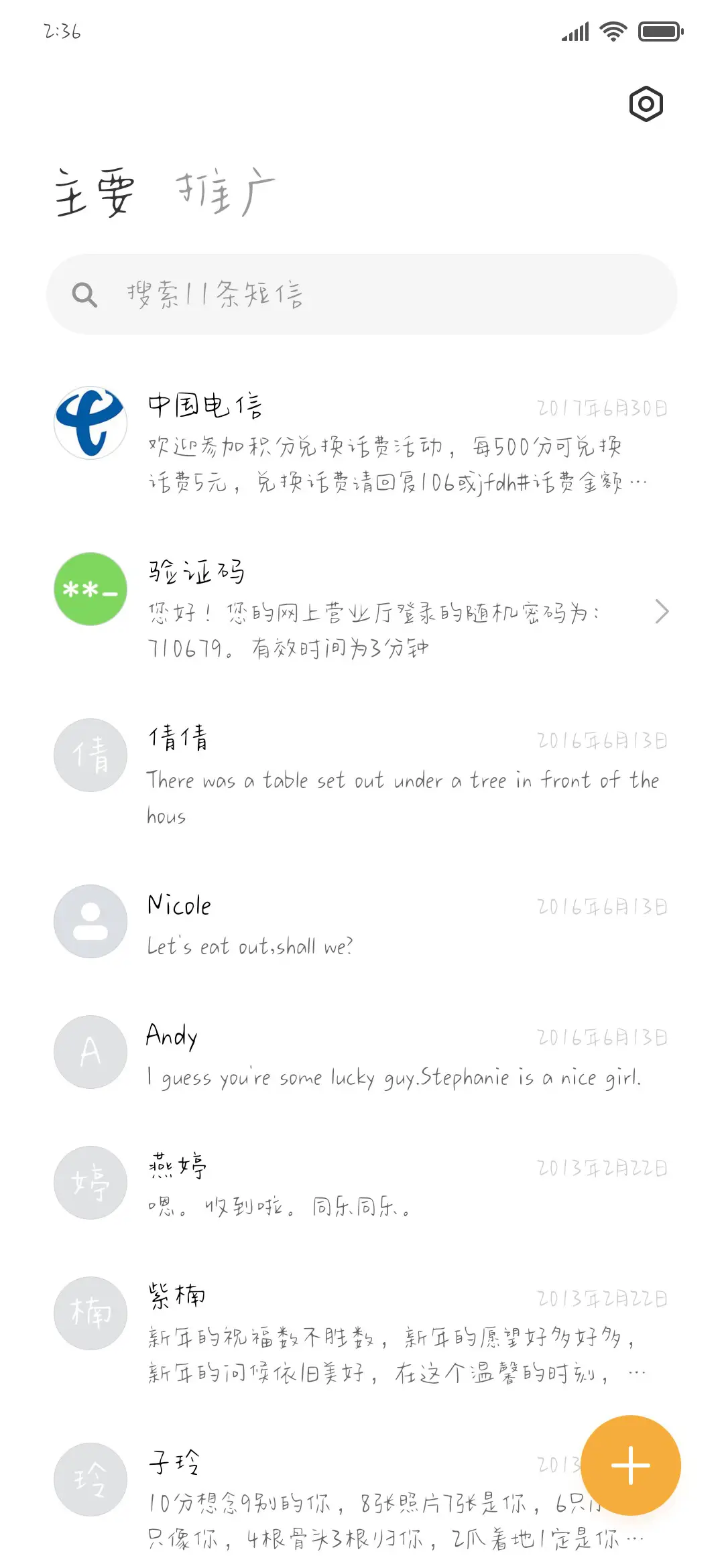Tap 倩倩's contact avatar
Viewport: 724px width, 1568px height.
tap(90, 755)
